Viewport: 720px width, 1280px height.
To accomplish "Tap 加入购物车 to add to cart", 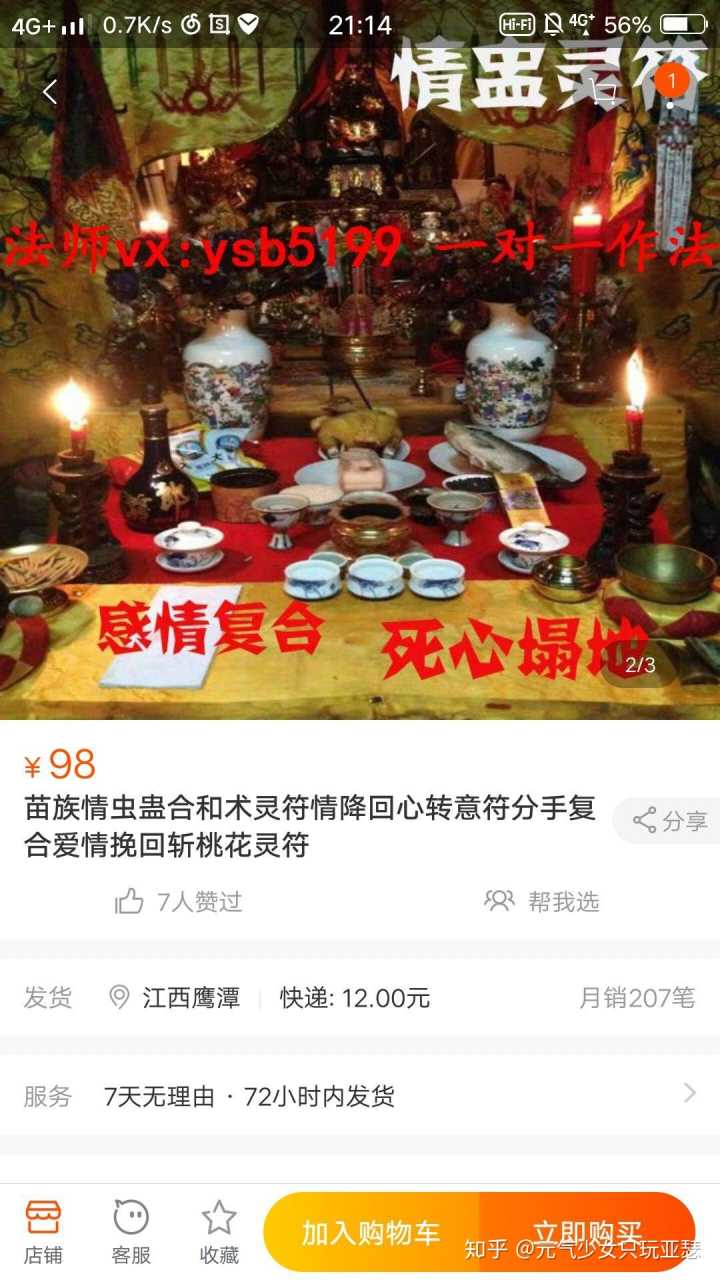I will 371,1232.
